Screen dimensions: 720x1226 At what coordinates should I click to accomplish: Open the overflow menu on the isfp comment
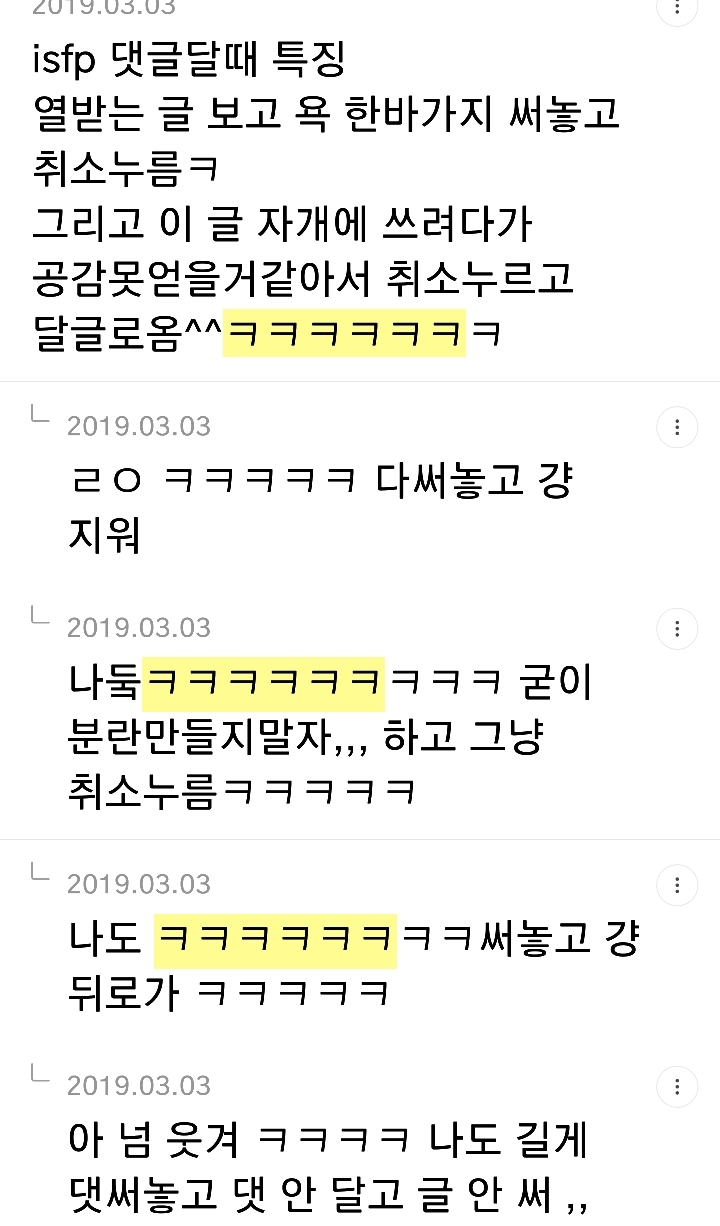(x=677, y=7)
